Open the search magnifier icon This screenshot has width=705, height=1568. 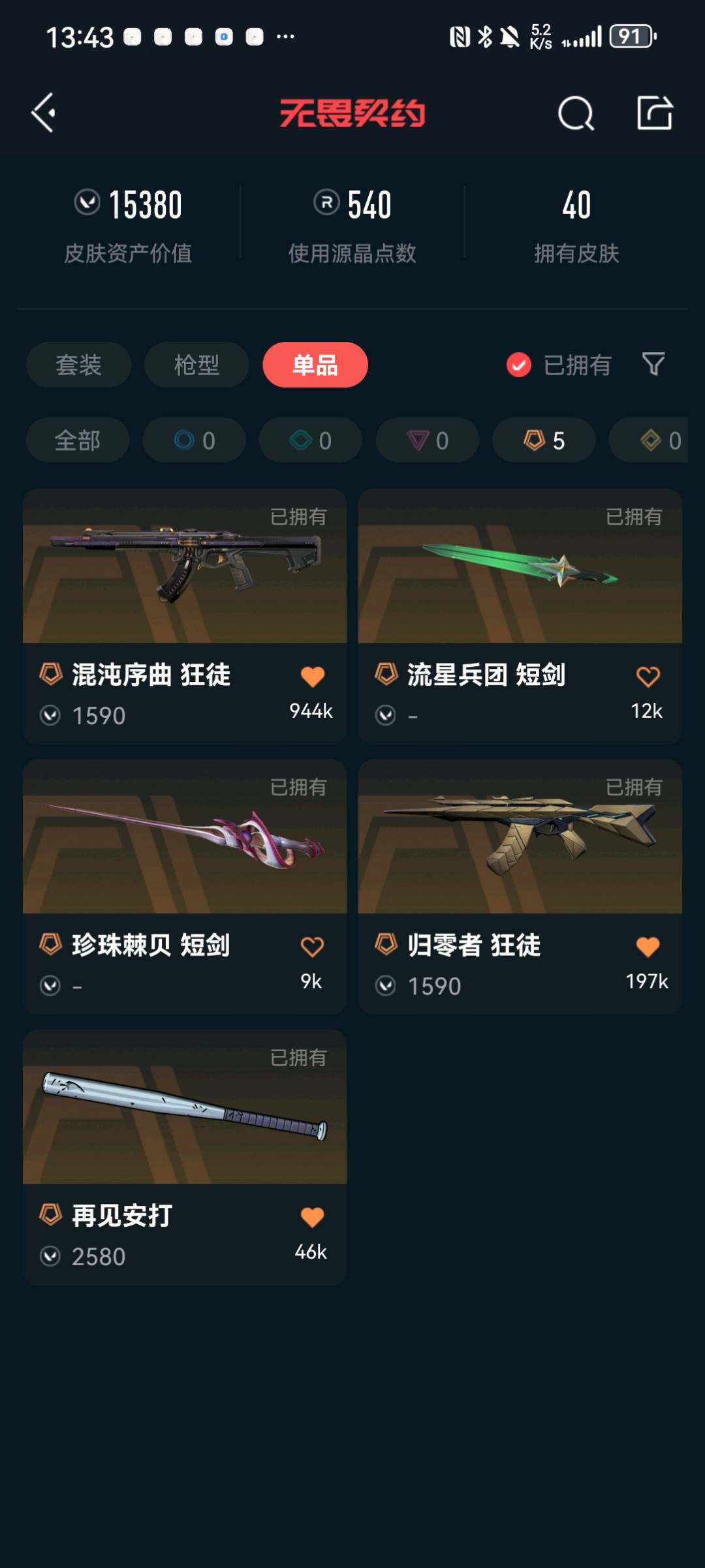point(576,114)
